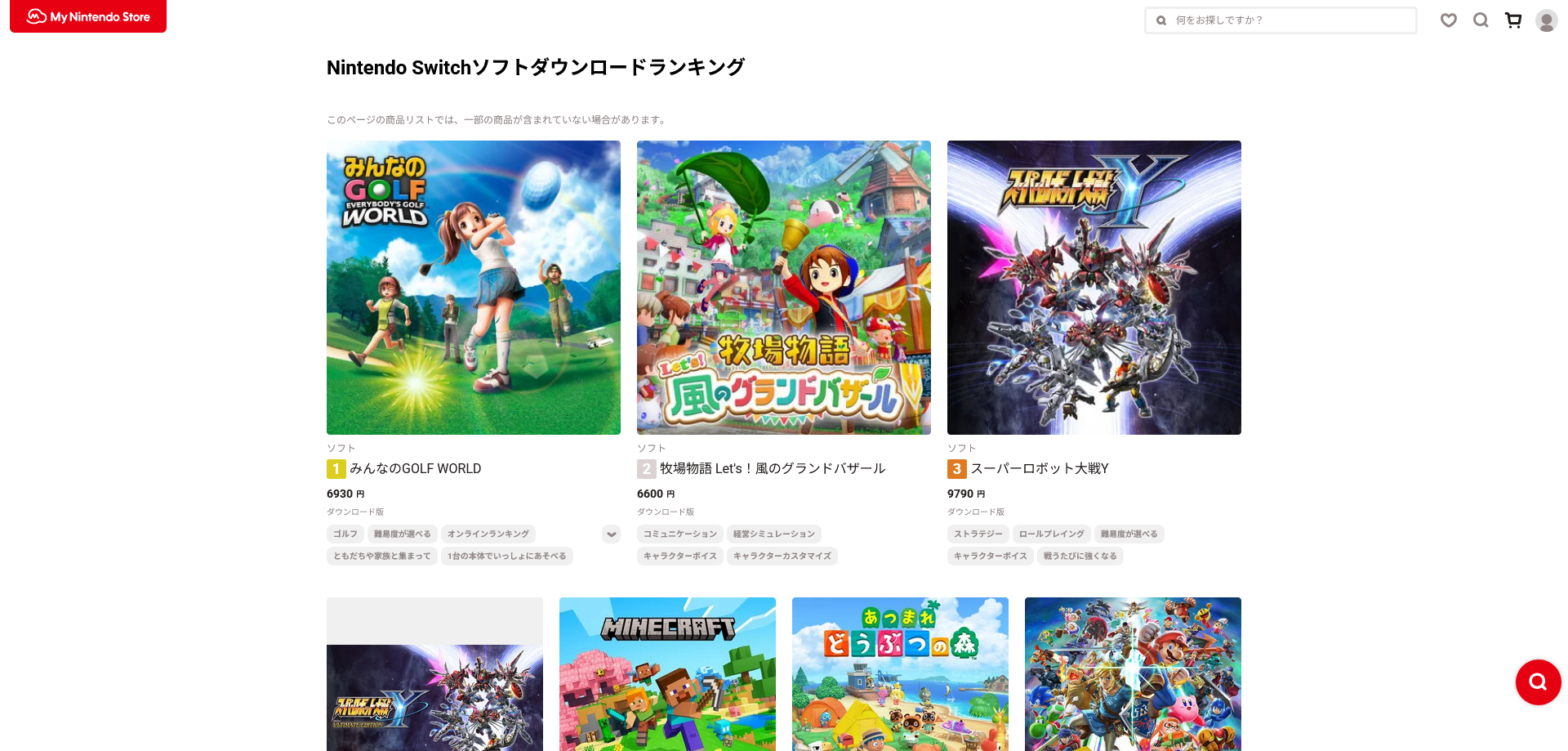Open the wishlist heart icon
The height and width of the screenshot is (751, 1568).
click(1449, 20)
